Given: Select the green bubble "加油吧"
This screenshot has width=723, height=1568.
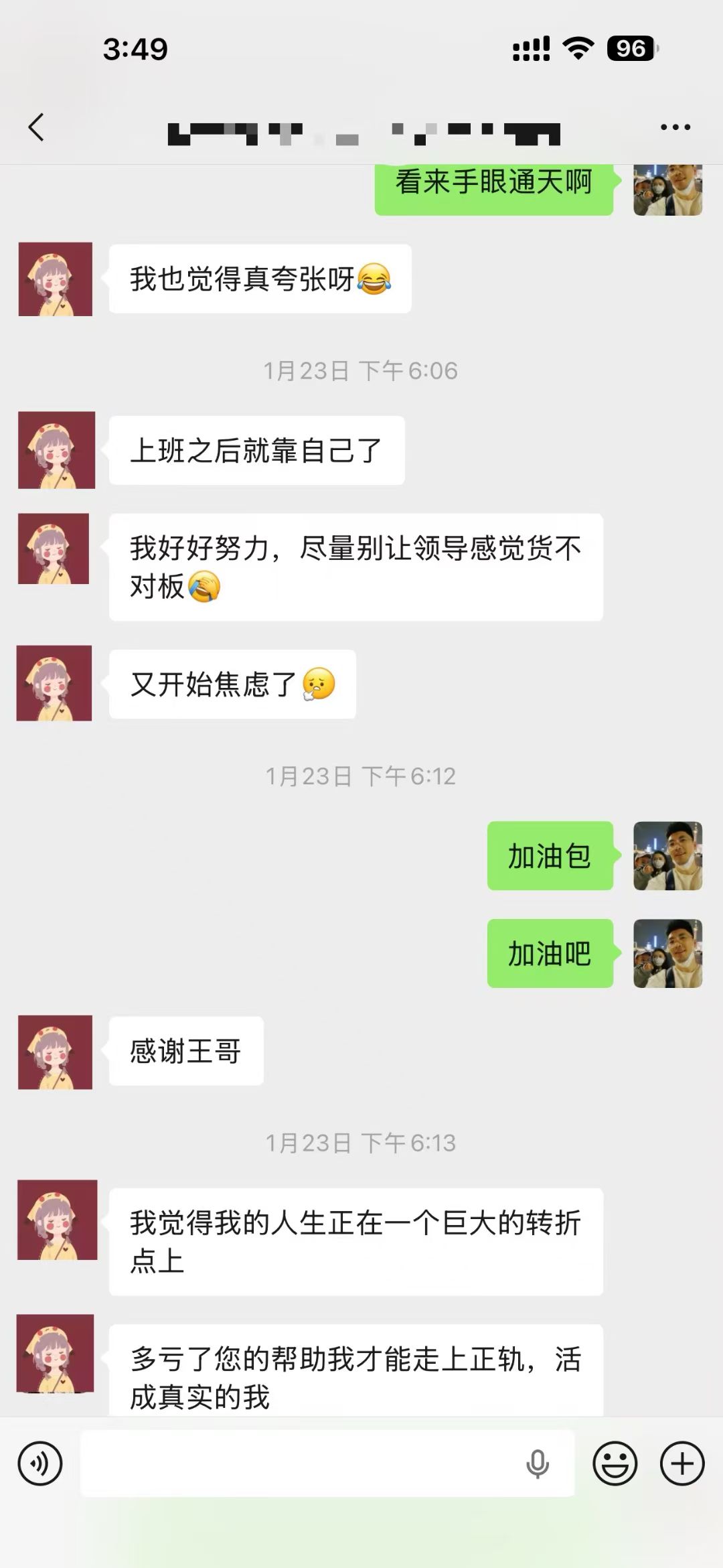Looking at the screenshot, I should coord(550,954).
